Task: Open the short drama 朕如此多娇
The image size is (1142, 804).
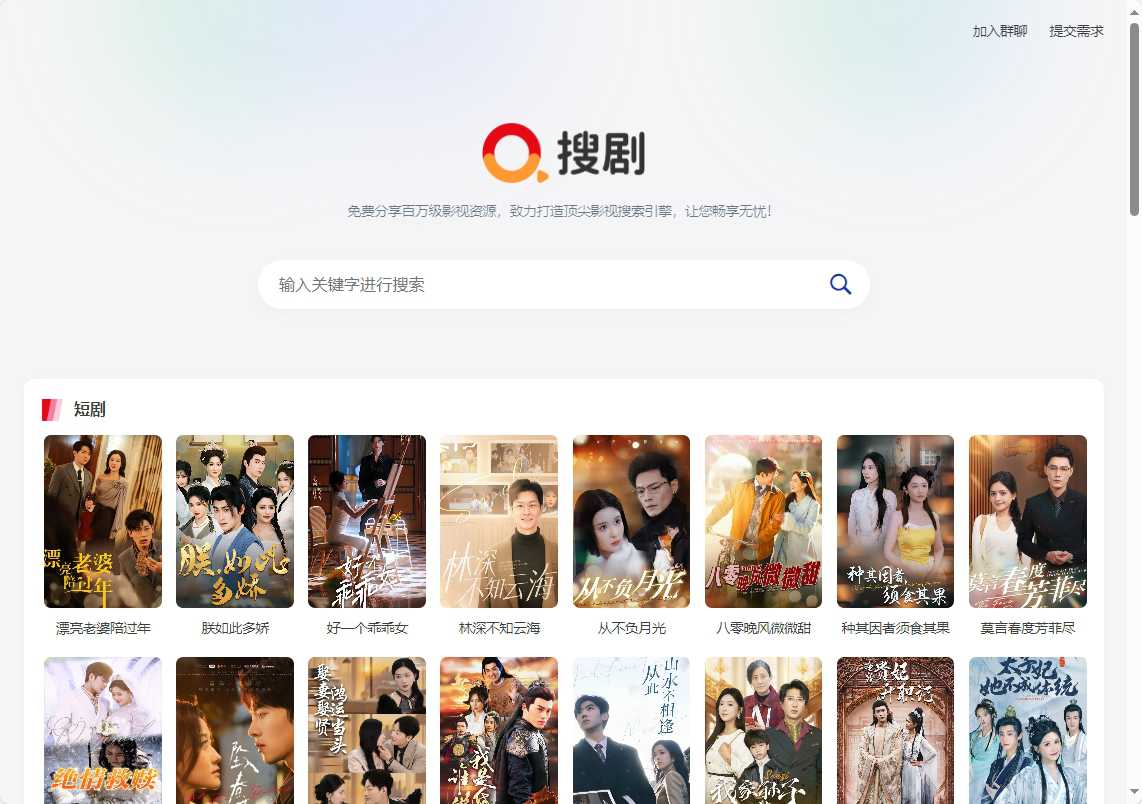Action: (x=235, y=521)
